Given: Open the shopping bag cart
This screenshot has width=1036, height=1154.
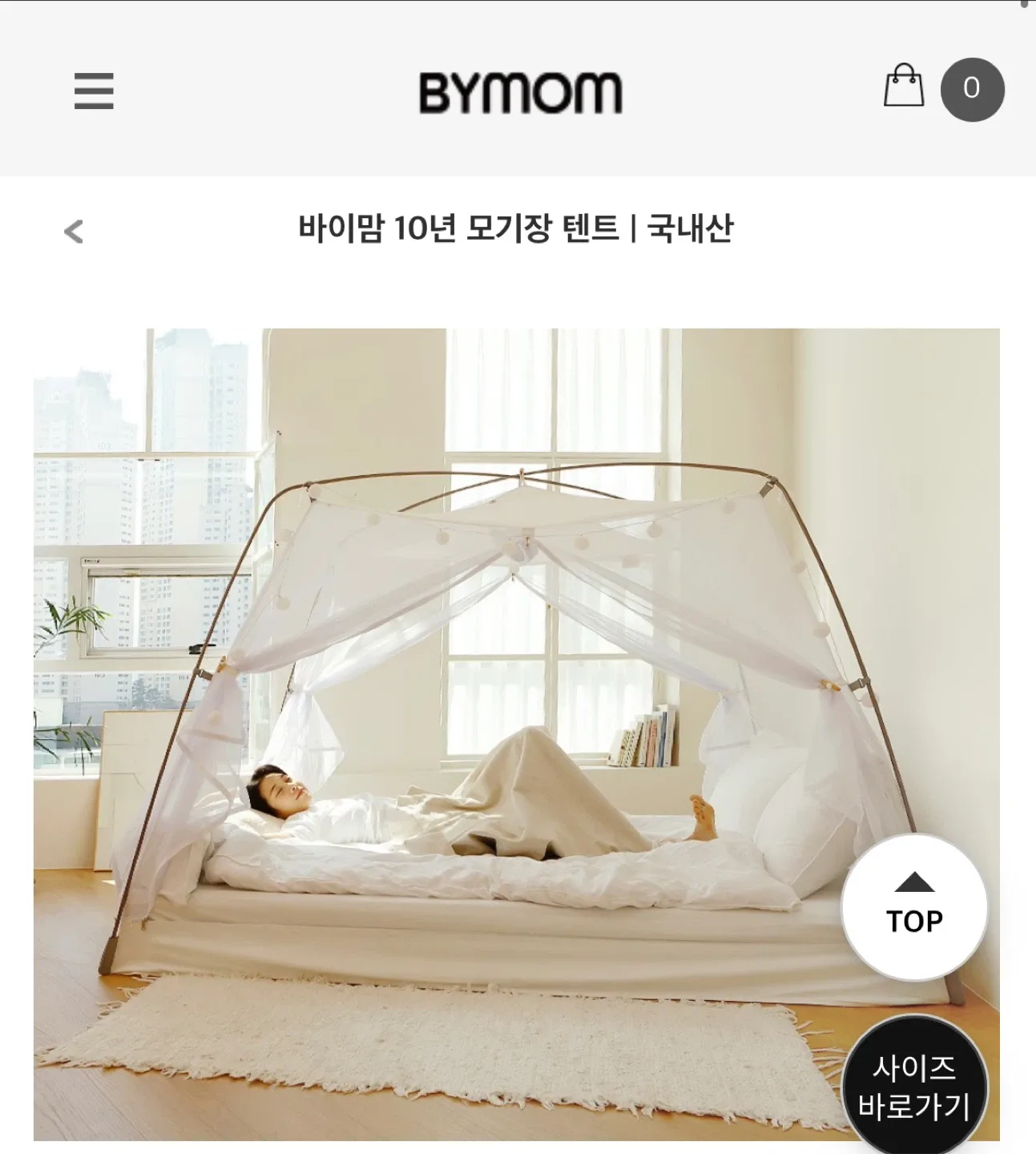Looking at the screenshot, I should 904,86.
